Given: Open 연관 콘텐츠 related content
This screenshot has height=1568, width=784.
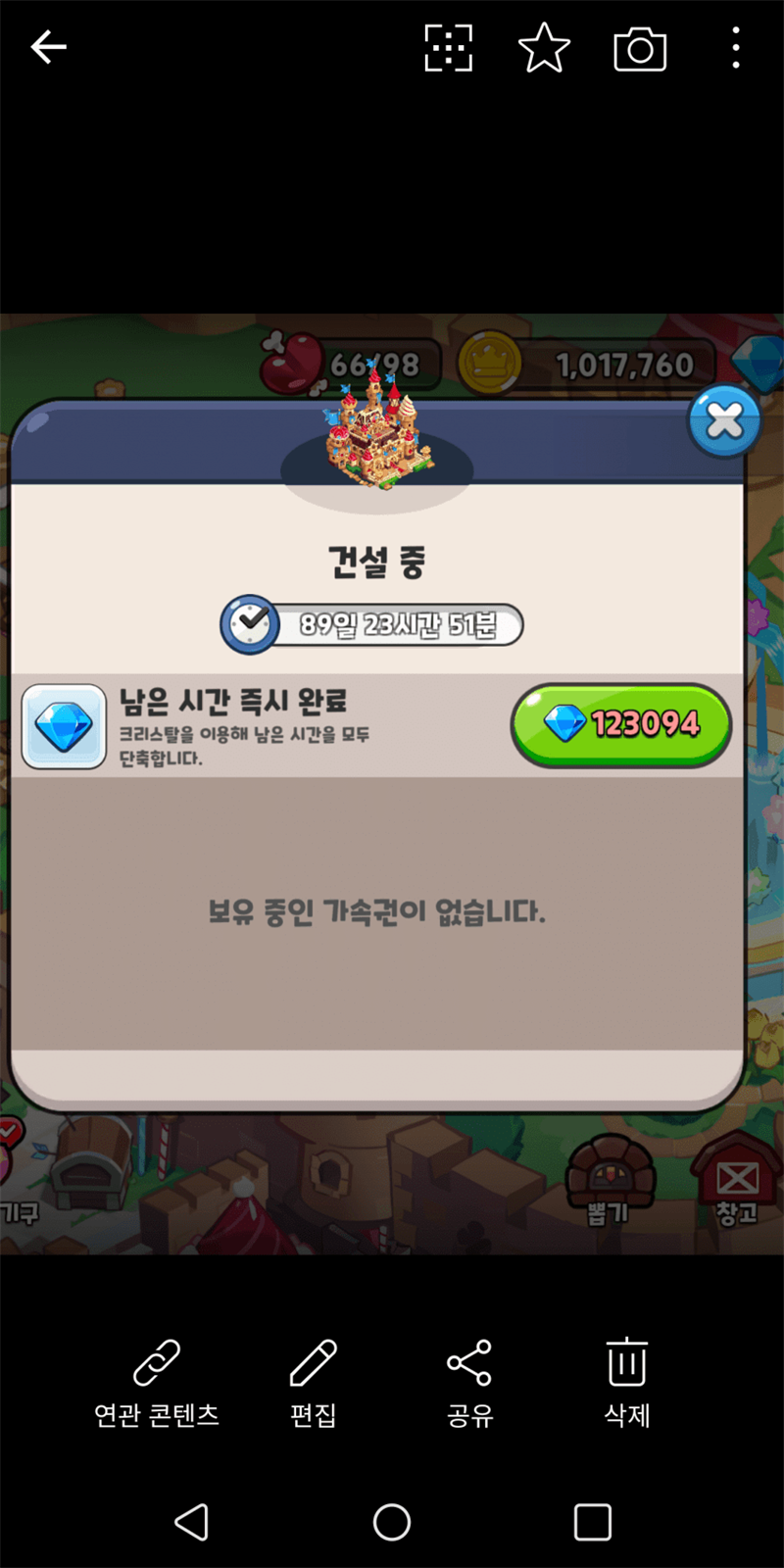Looking at the screenshot, I should coord(157,1383).
